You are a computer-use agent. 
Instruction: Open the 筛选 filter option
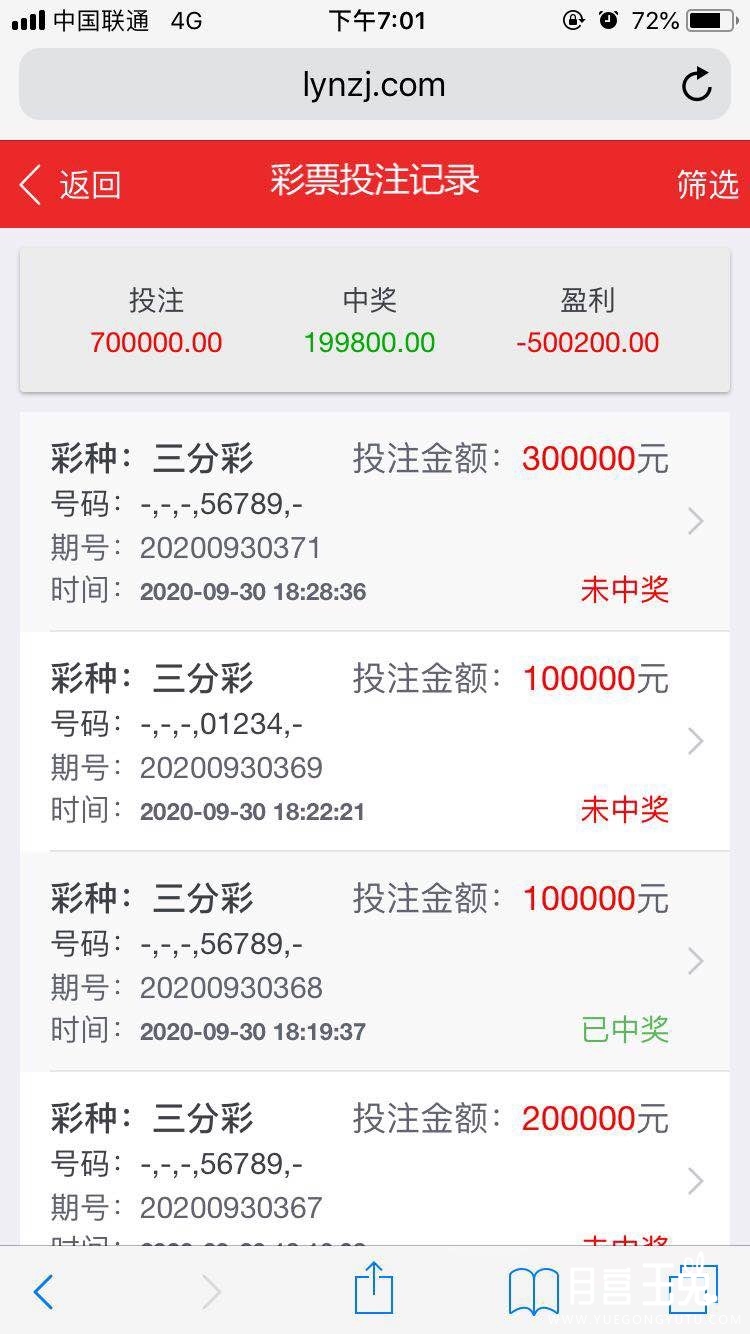click(707, 185)
